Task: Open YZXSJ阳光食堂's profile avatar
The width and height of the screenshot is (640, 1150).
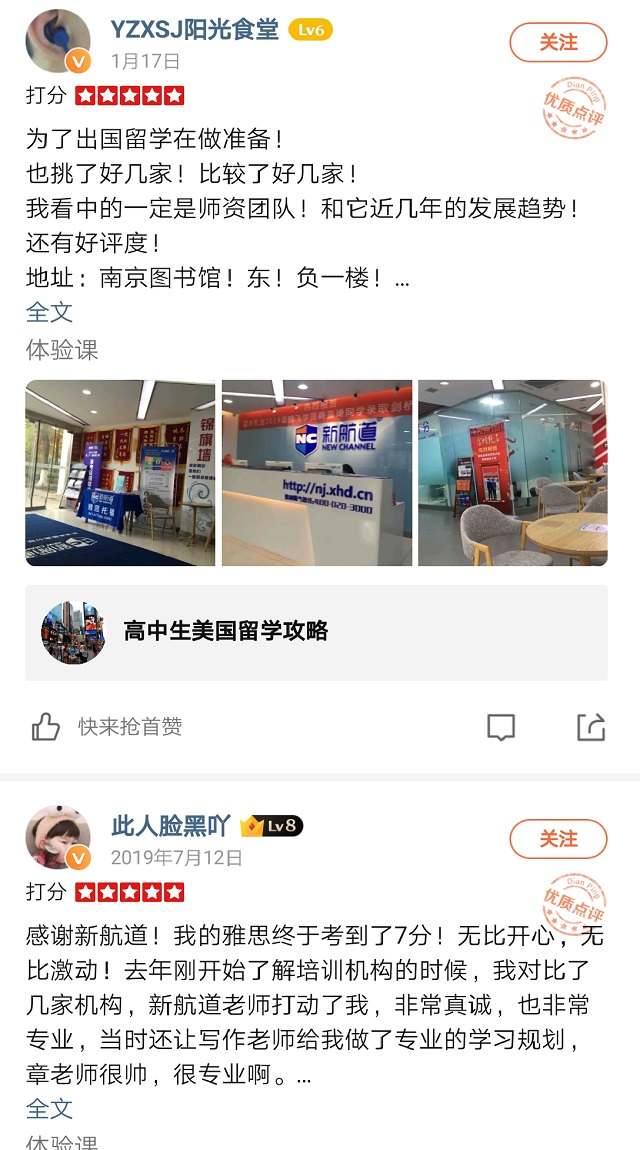Action: (x=57, y=41)
